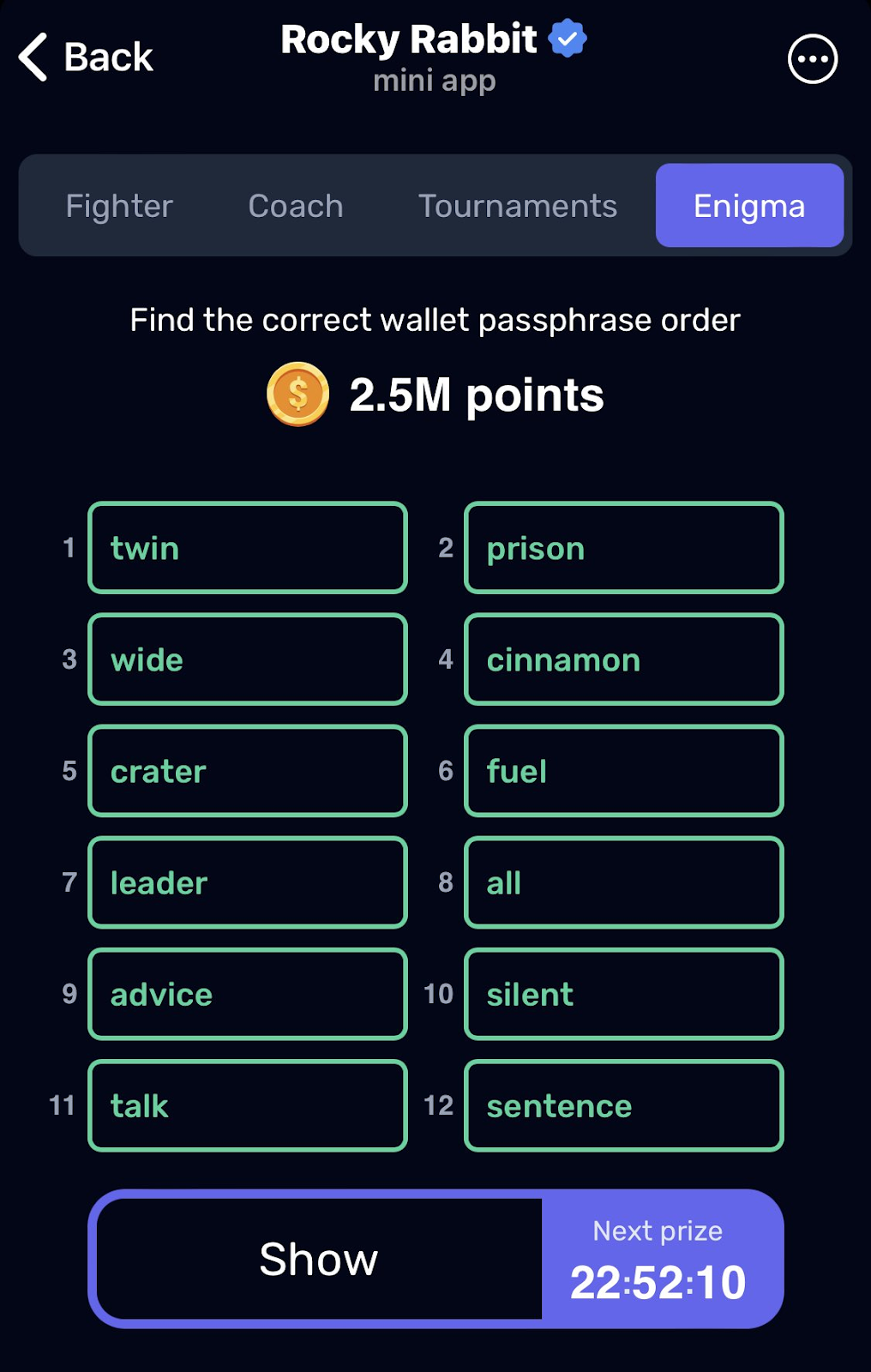Choose the word wide
This screenshot has height=1372, width=871.
pos(247,659)
